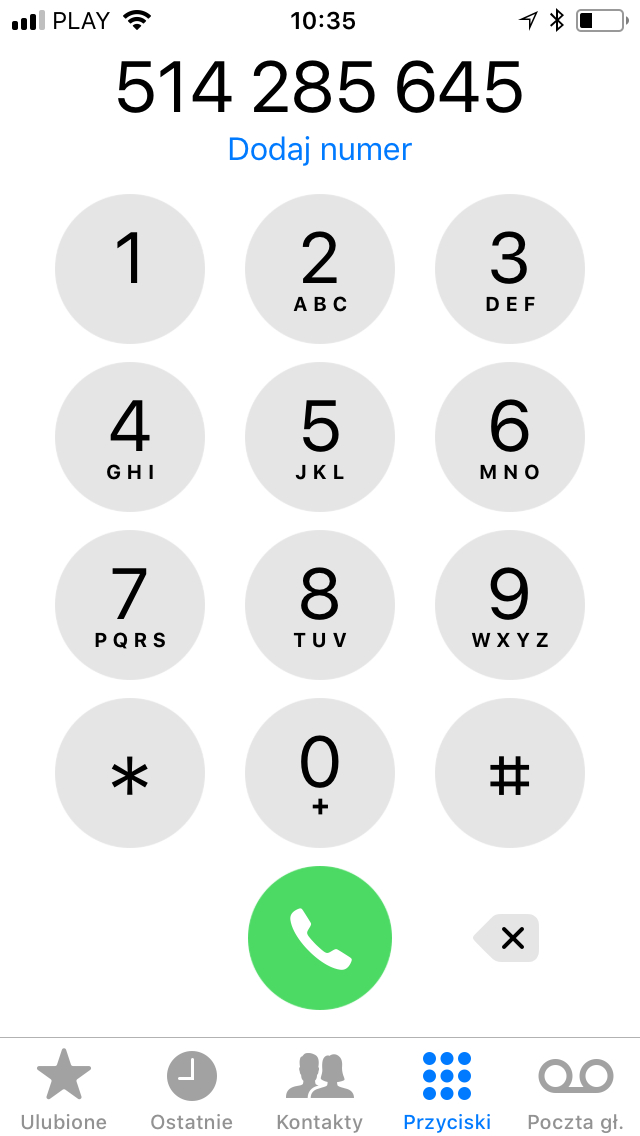Image resolution: width=640 pixels, height=1136 pixels.
Task: Open the Ostatnie recent calls tab
Action: pyautogui.click(x=191, y=1088)
